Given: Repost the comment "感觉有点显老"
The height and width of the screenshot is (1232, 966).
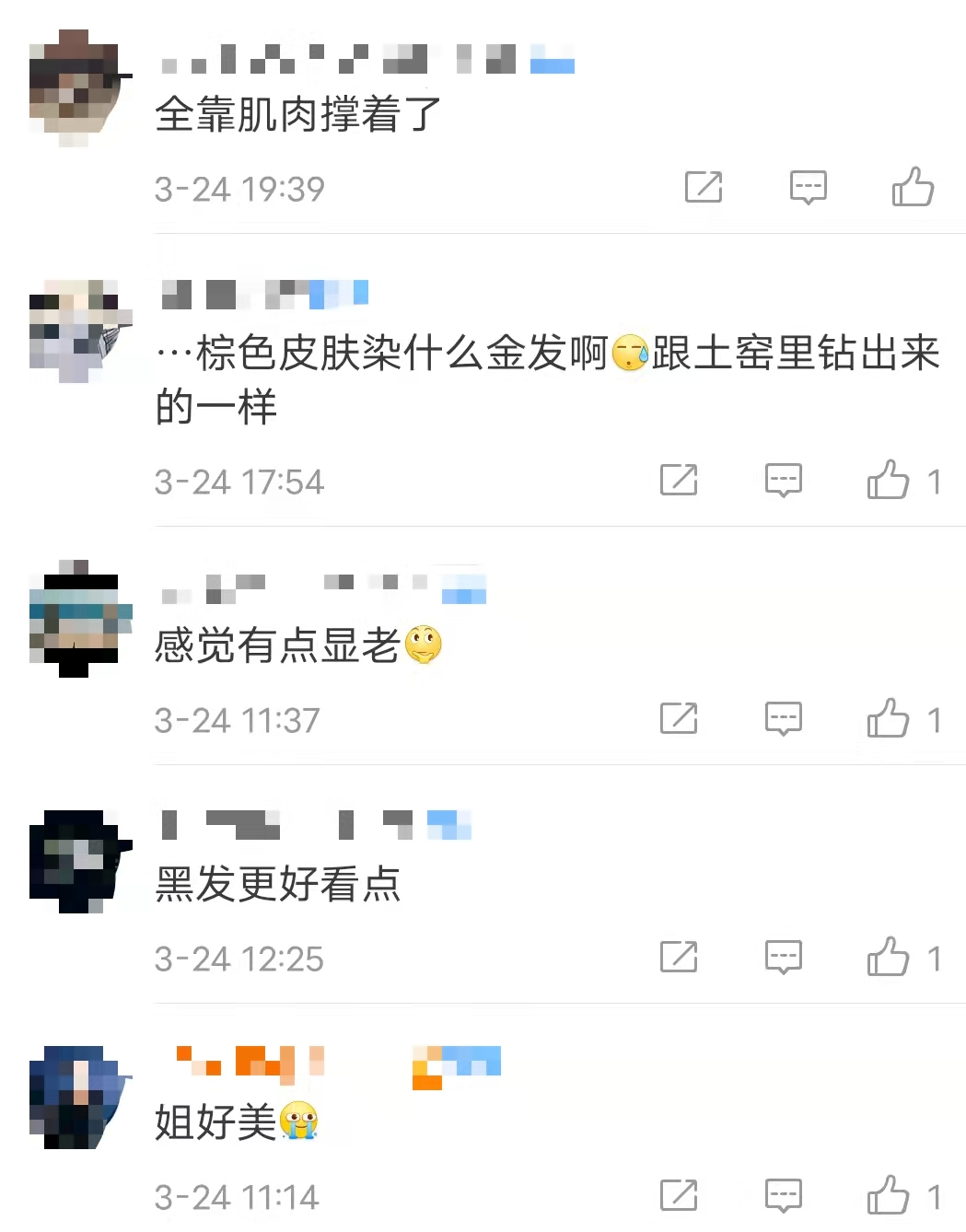Looking at the screenshot, I should click(x=679, y=718).
